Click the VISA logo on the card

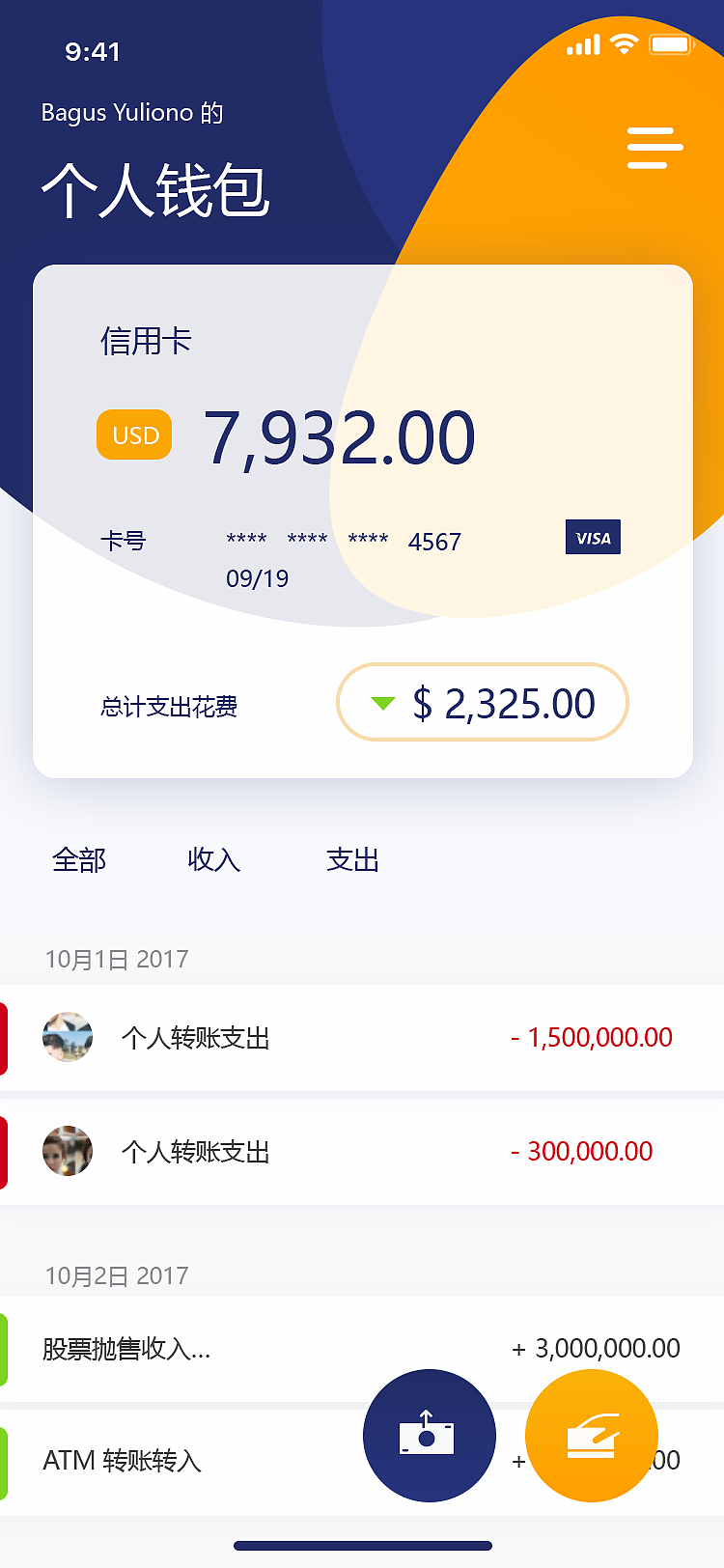[593, 537]
